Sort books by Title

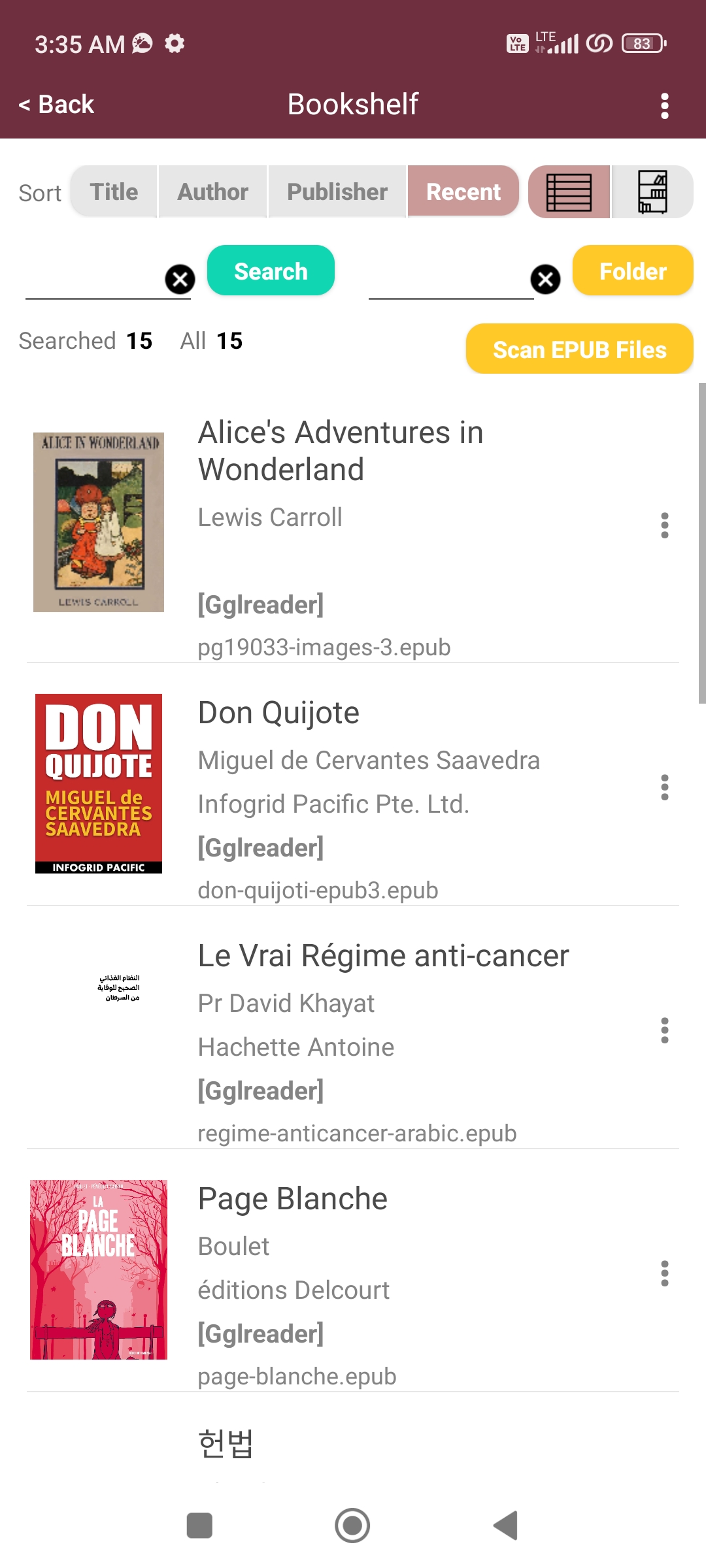coord(114,192)
